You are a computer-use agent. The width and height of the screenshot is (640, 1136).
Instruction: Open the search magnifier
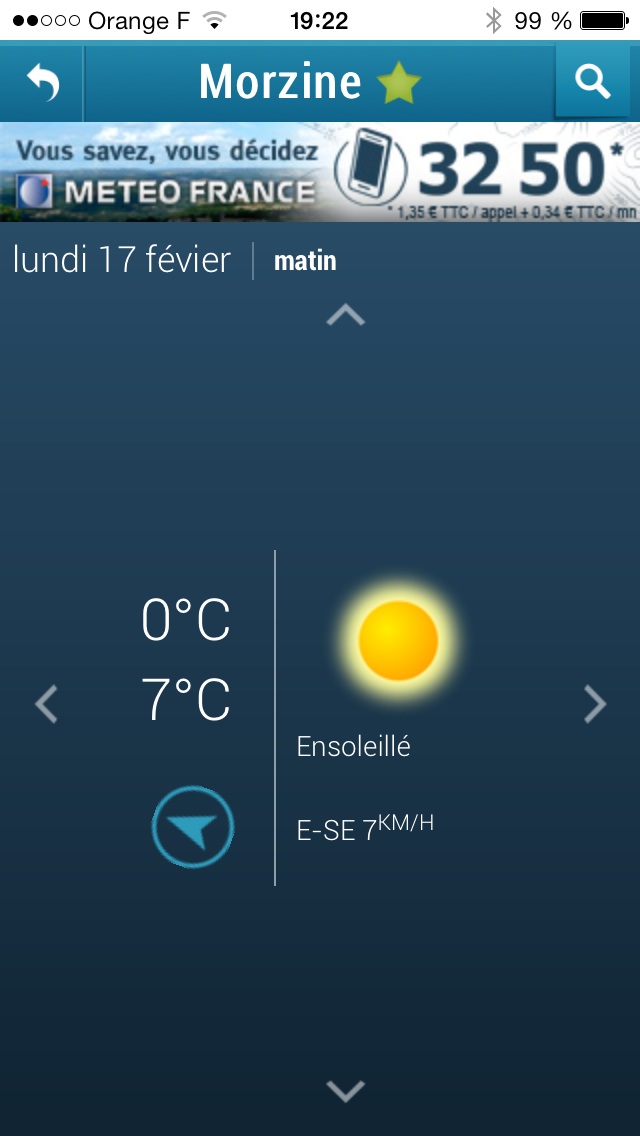[594, 82]
